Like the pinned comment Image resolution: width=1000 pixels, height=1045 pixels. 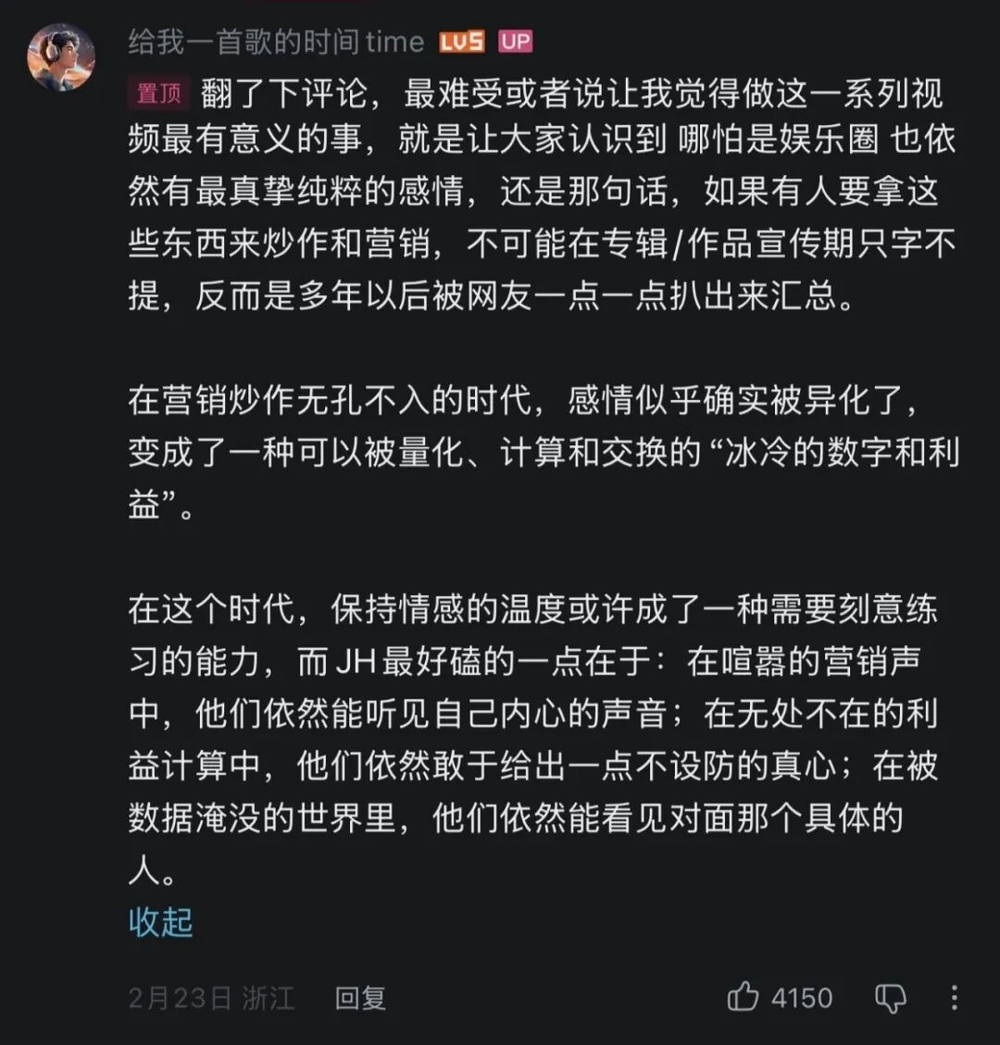coord(744,997)
